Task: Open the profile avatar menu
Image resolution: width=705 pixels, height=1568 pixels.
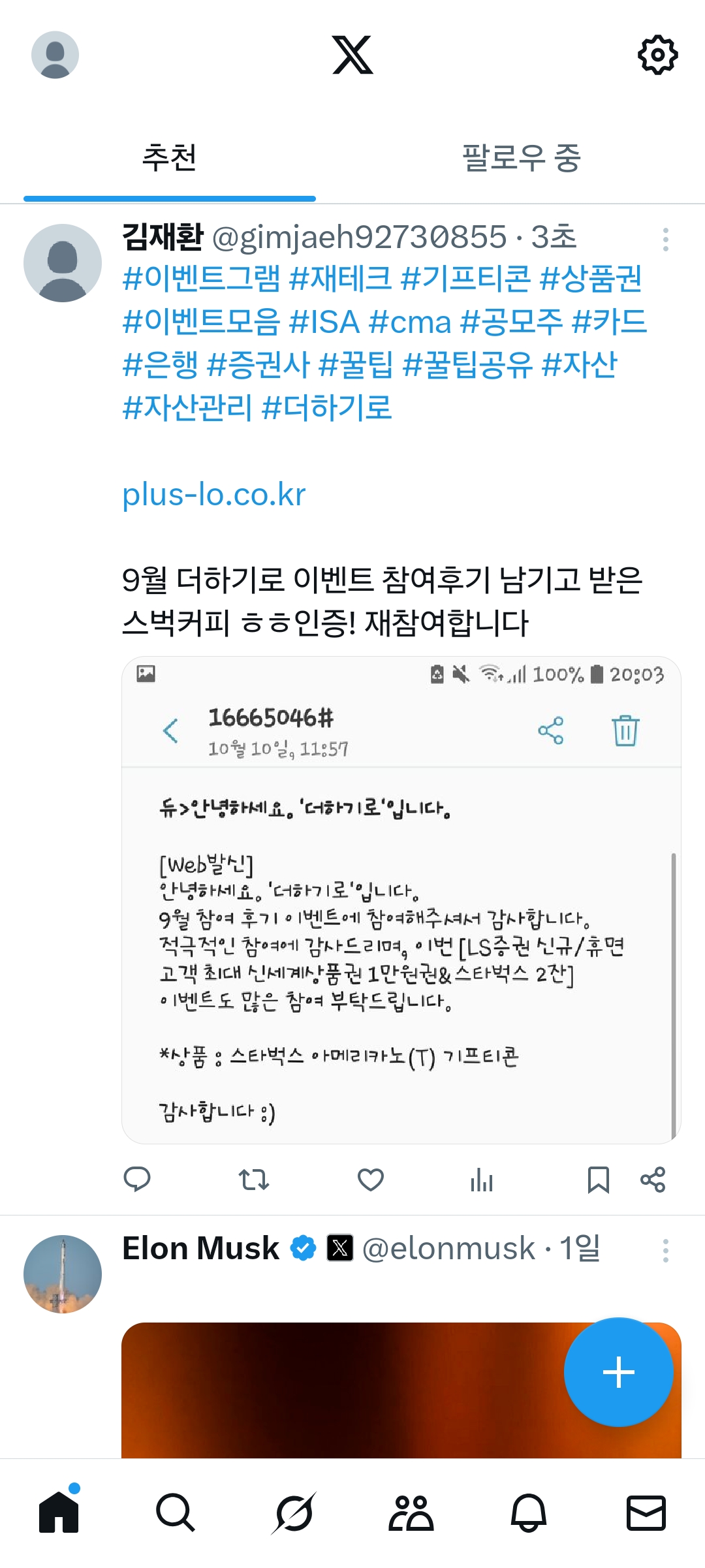Action: tap(55, 55)
